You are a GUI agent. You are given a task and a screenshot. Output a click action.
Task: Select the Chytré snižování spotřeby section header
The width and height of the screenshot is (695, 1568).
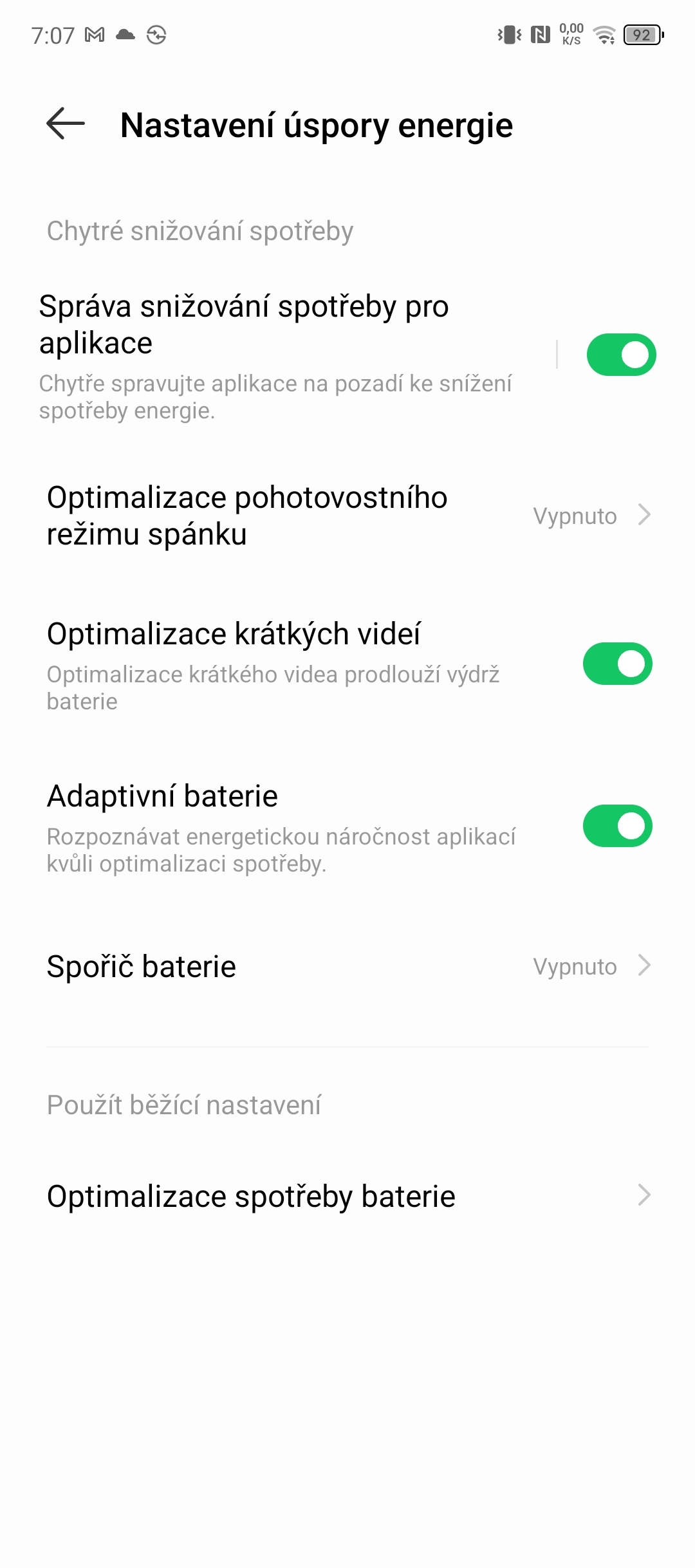click(x=199, y=232)
